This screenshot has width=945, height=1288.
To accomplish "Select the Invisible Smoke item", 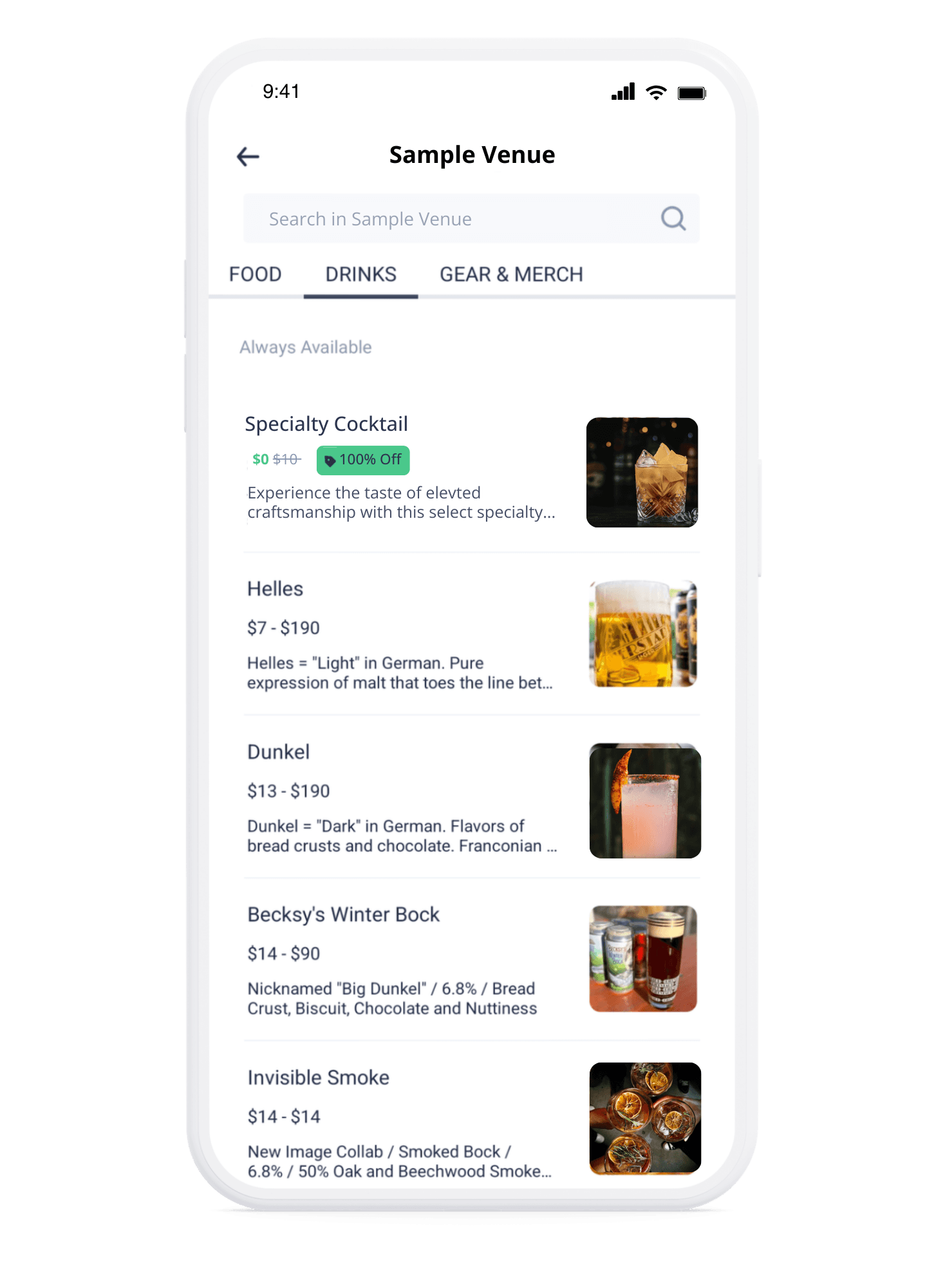I will 318,1076.
